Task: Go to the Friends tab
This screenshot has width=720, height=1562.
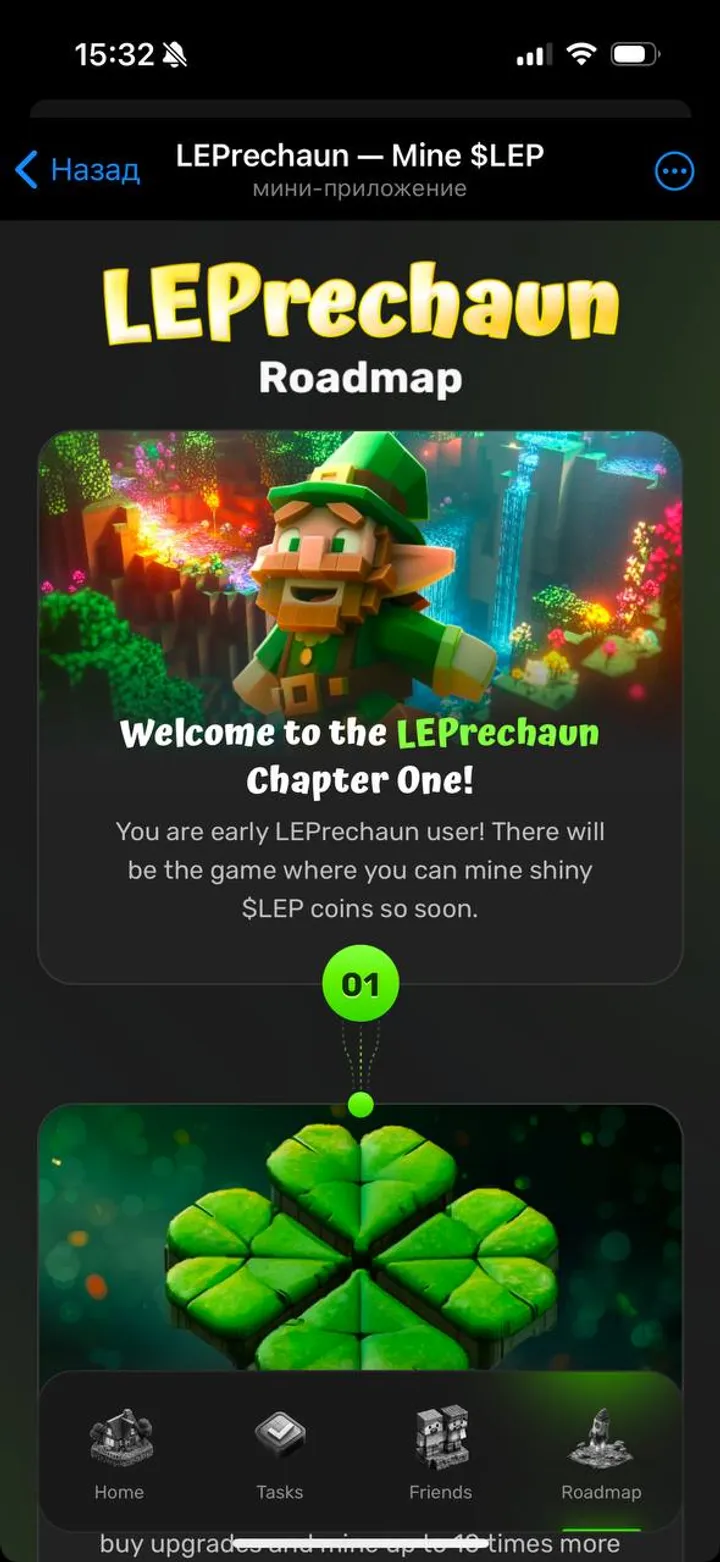Action: coord(440,1453)
